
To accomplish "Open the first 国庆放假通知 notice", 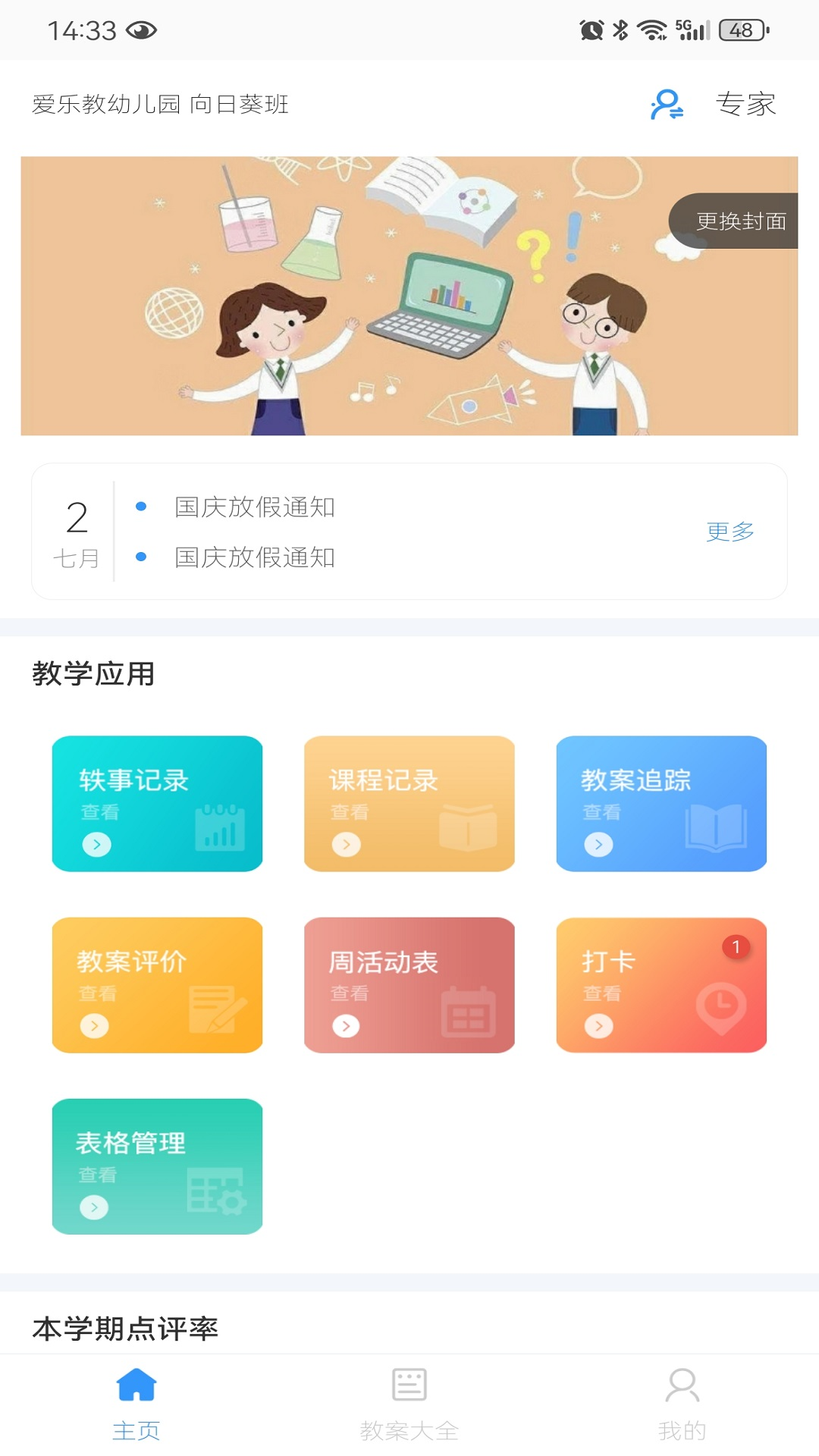I will [x=256, y=510].
